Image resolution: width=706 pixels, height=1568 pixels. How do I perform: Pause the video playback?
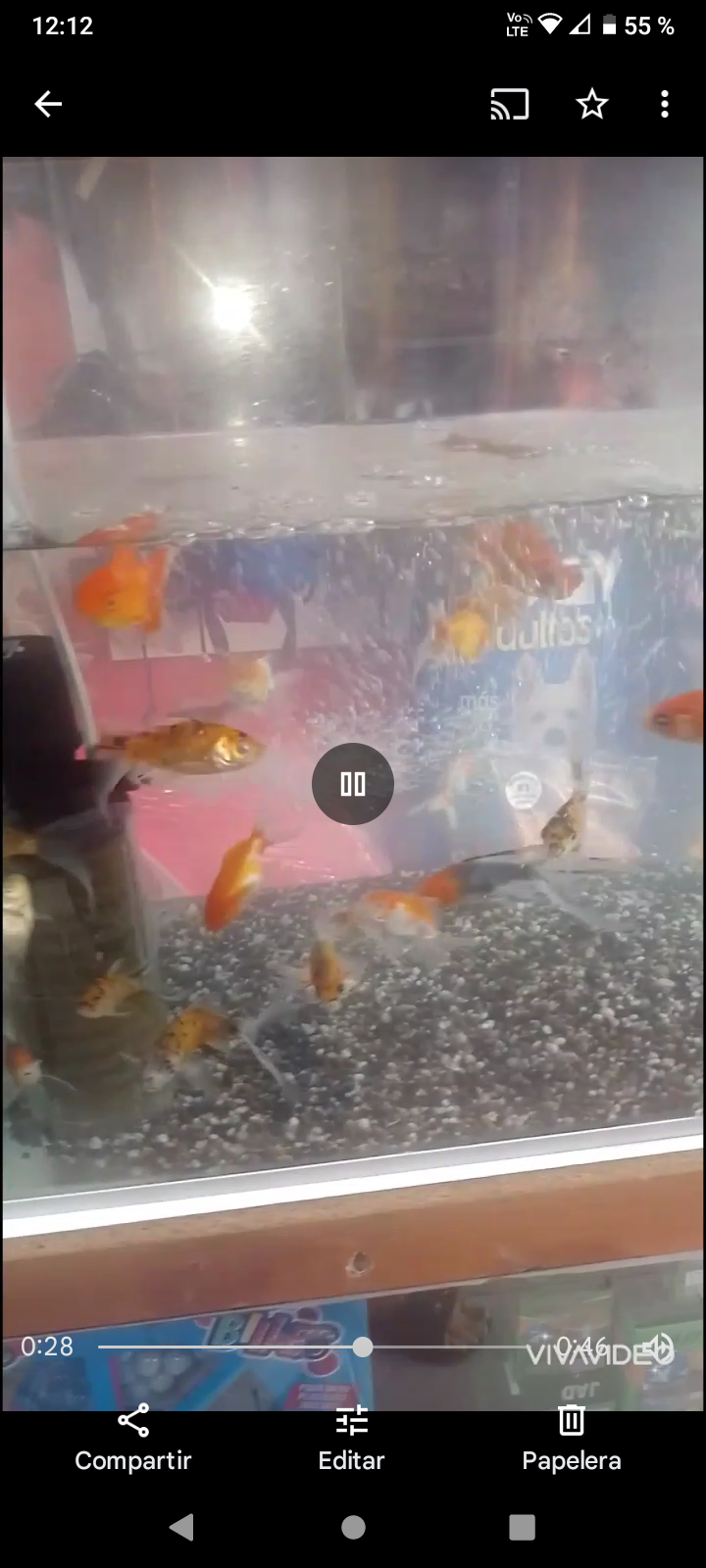pos(353,784)
